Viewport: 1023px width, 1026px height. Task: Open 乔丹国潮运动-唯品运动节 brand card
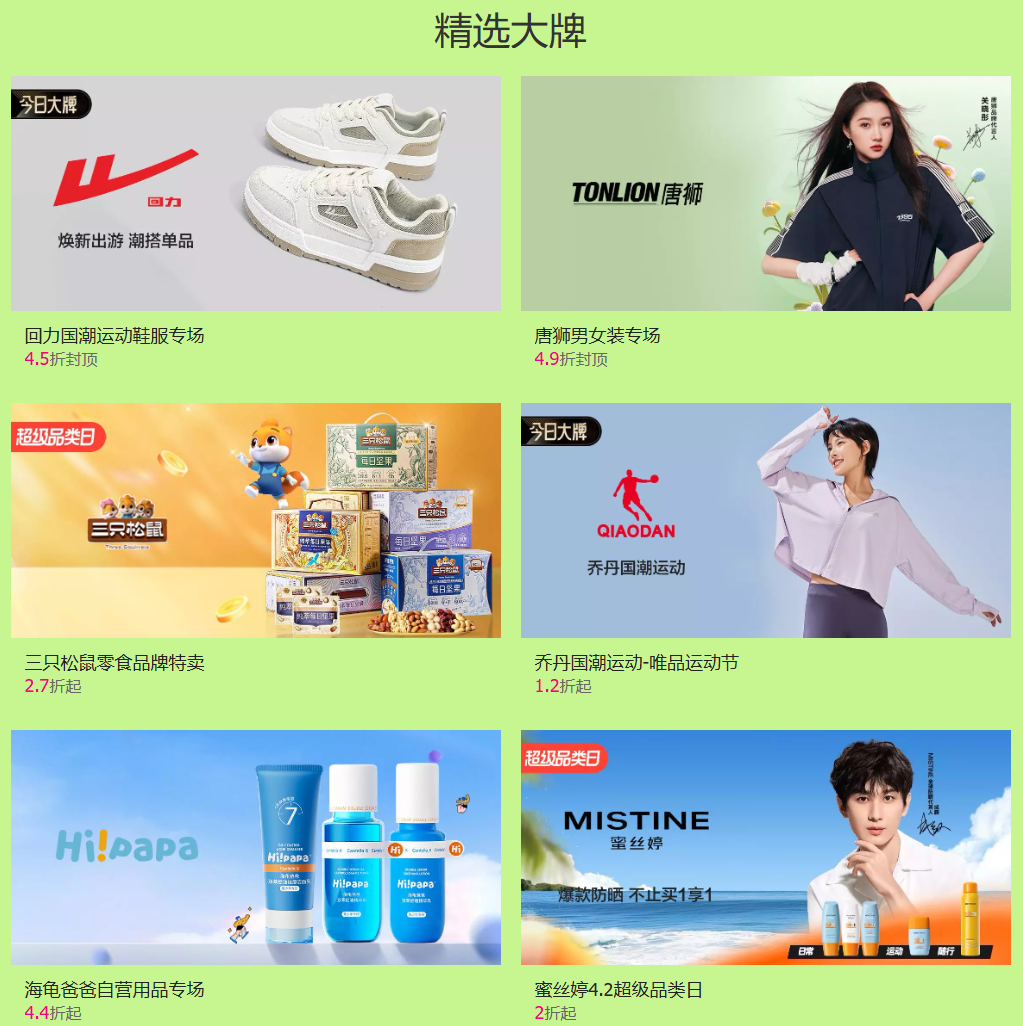[765, 520]
